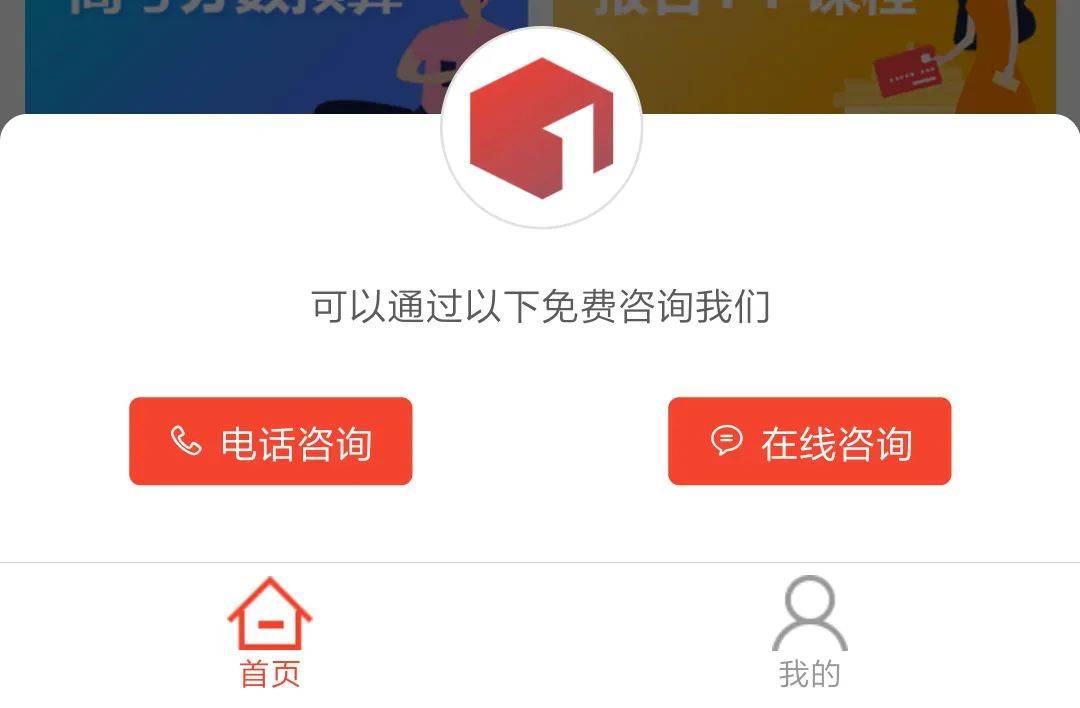Switch to the 首页 home tab
This screenshot has width=1080, height=708.
click(270, 633)
